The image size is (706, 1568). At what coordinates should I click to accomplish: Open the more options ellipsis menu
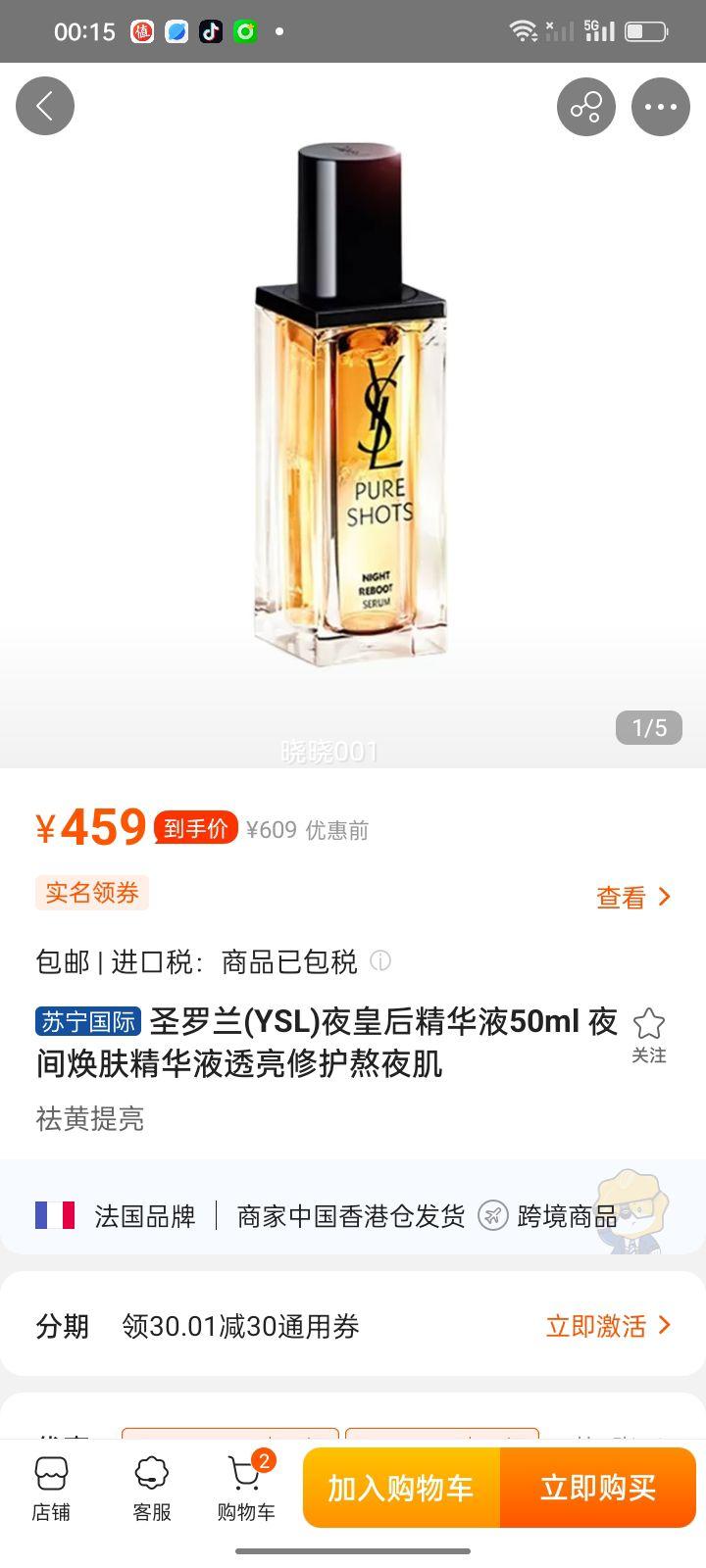click(x=661, y=106)
